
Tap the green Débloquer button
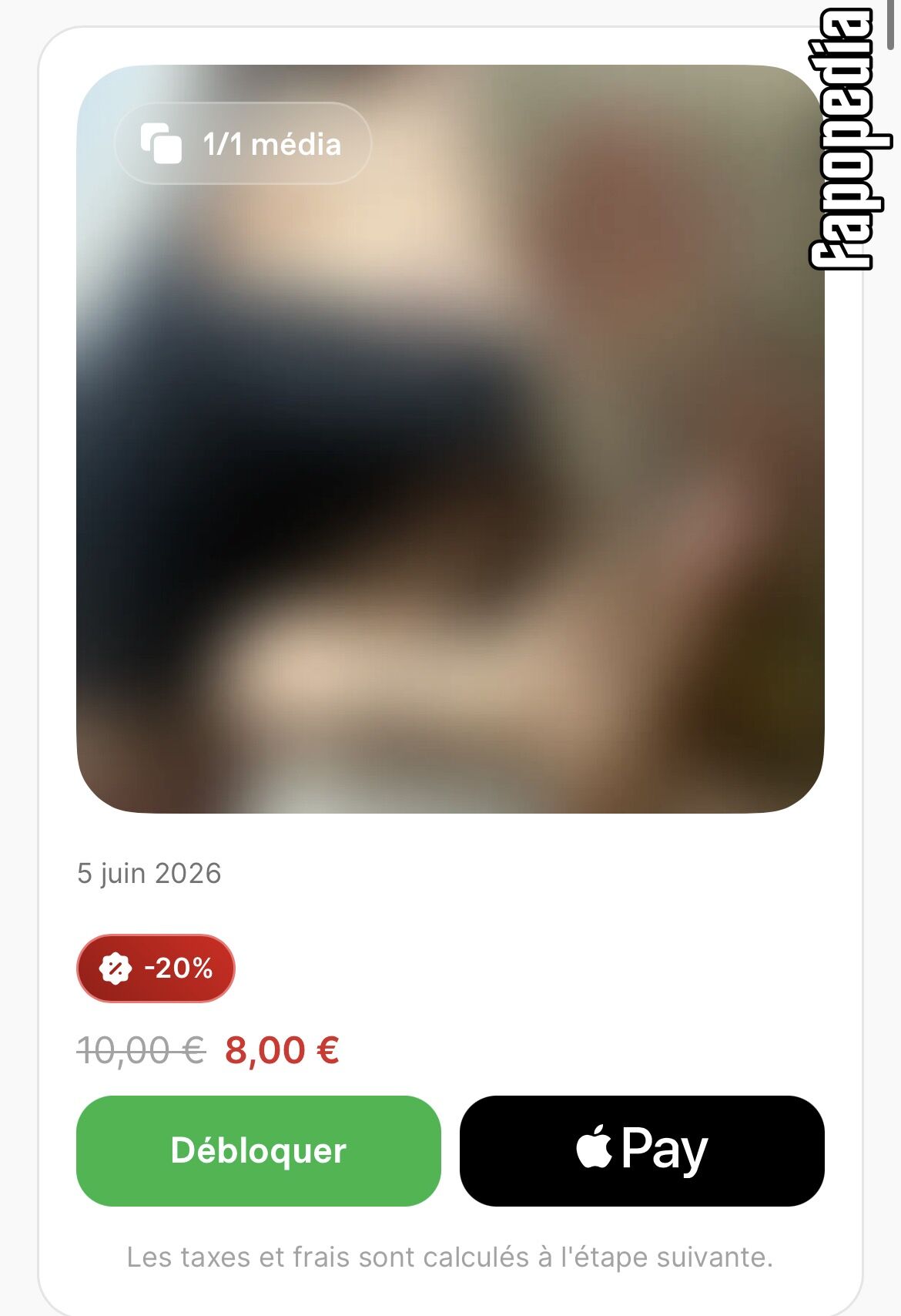[259, 1150]
